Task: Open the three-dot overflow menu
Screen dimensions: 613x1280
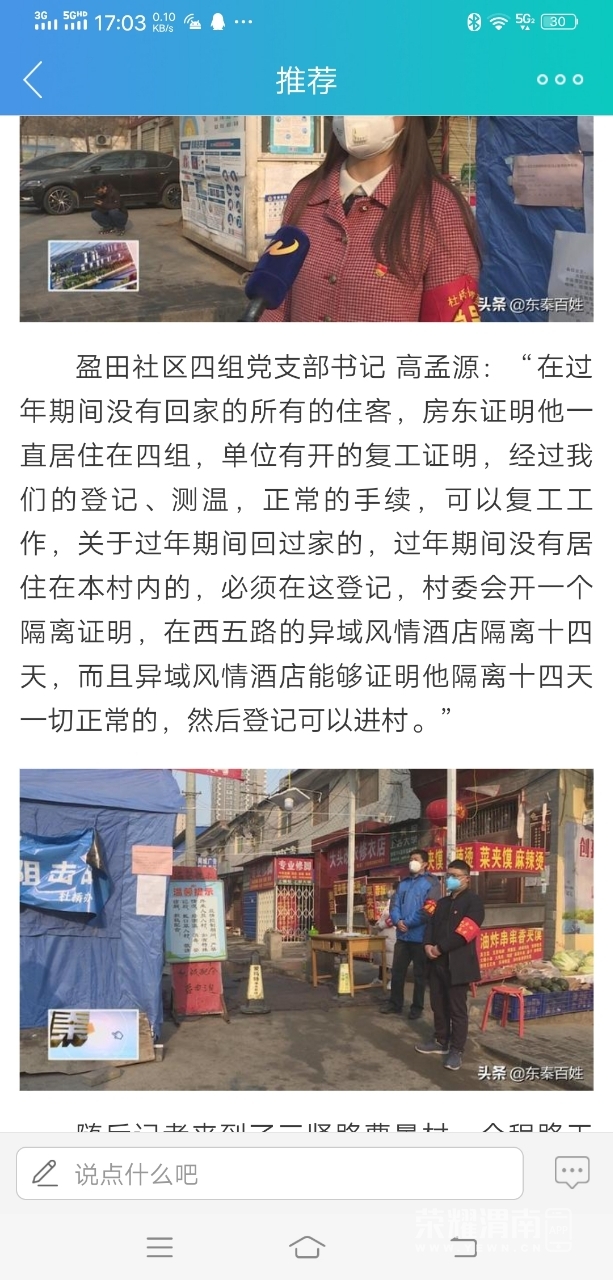Action: pos(559,80)
